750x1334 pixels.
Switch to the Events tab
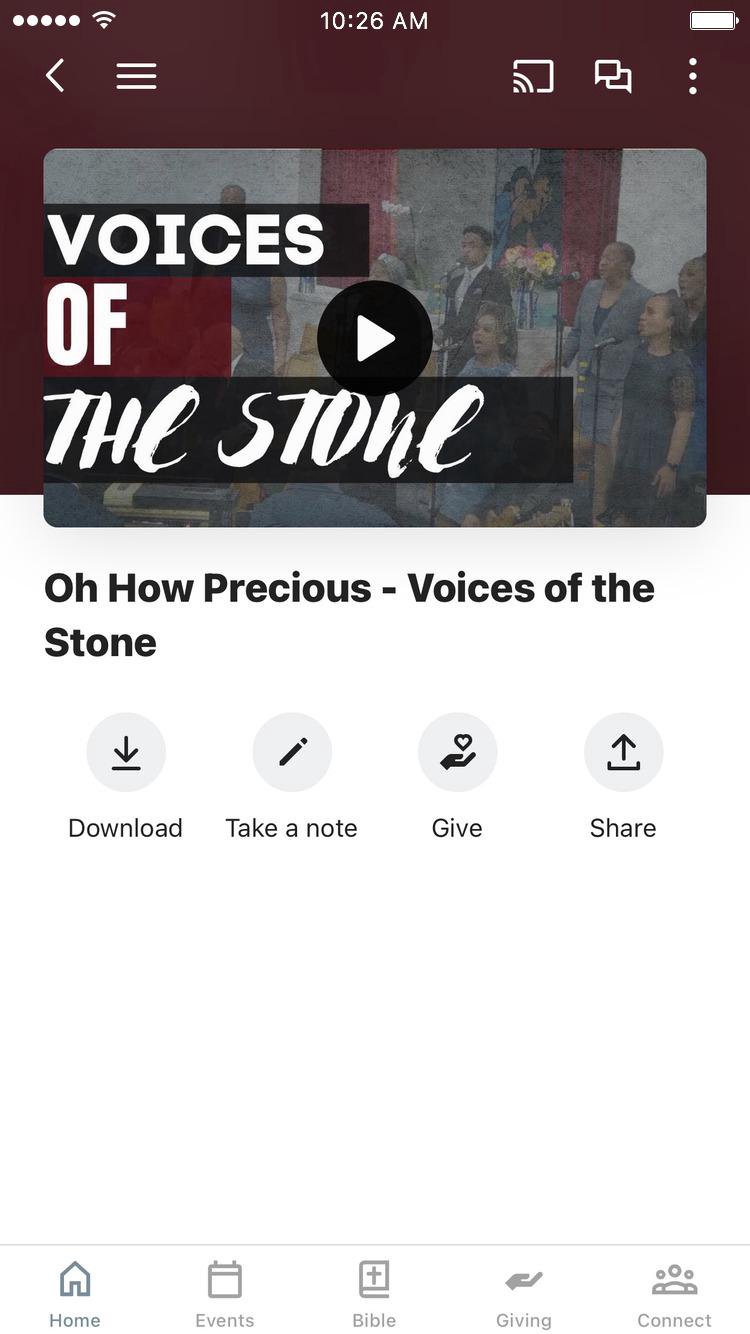(x=225, y=1292)
